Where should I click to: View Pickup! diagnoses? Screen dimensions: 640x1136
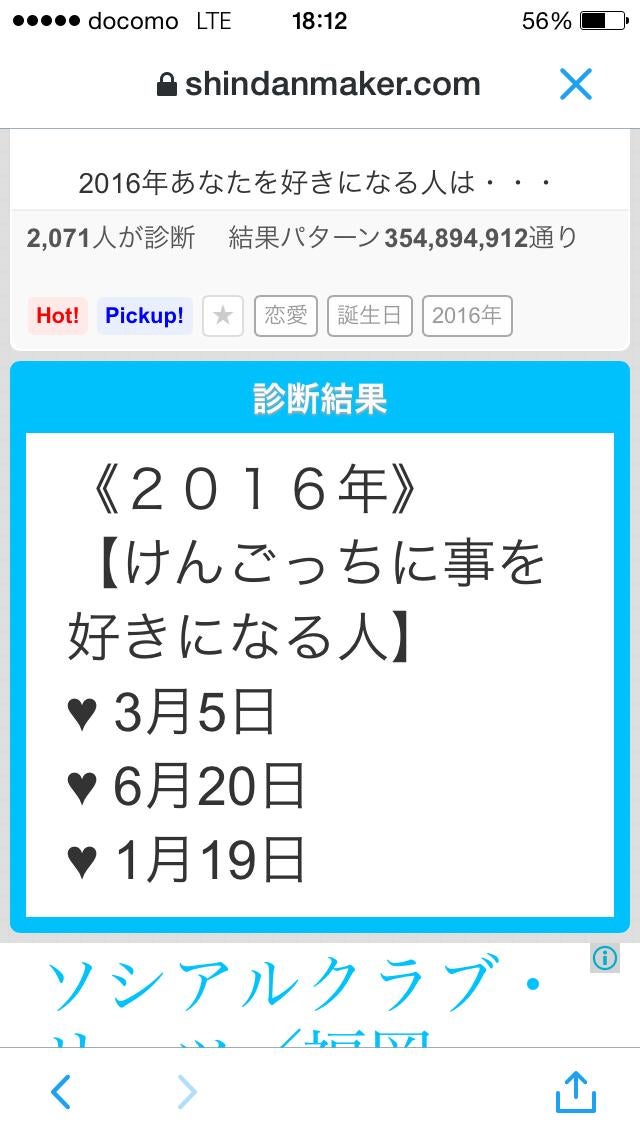[145, 316]
